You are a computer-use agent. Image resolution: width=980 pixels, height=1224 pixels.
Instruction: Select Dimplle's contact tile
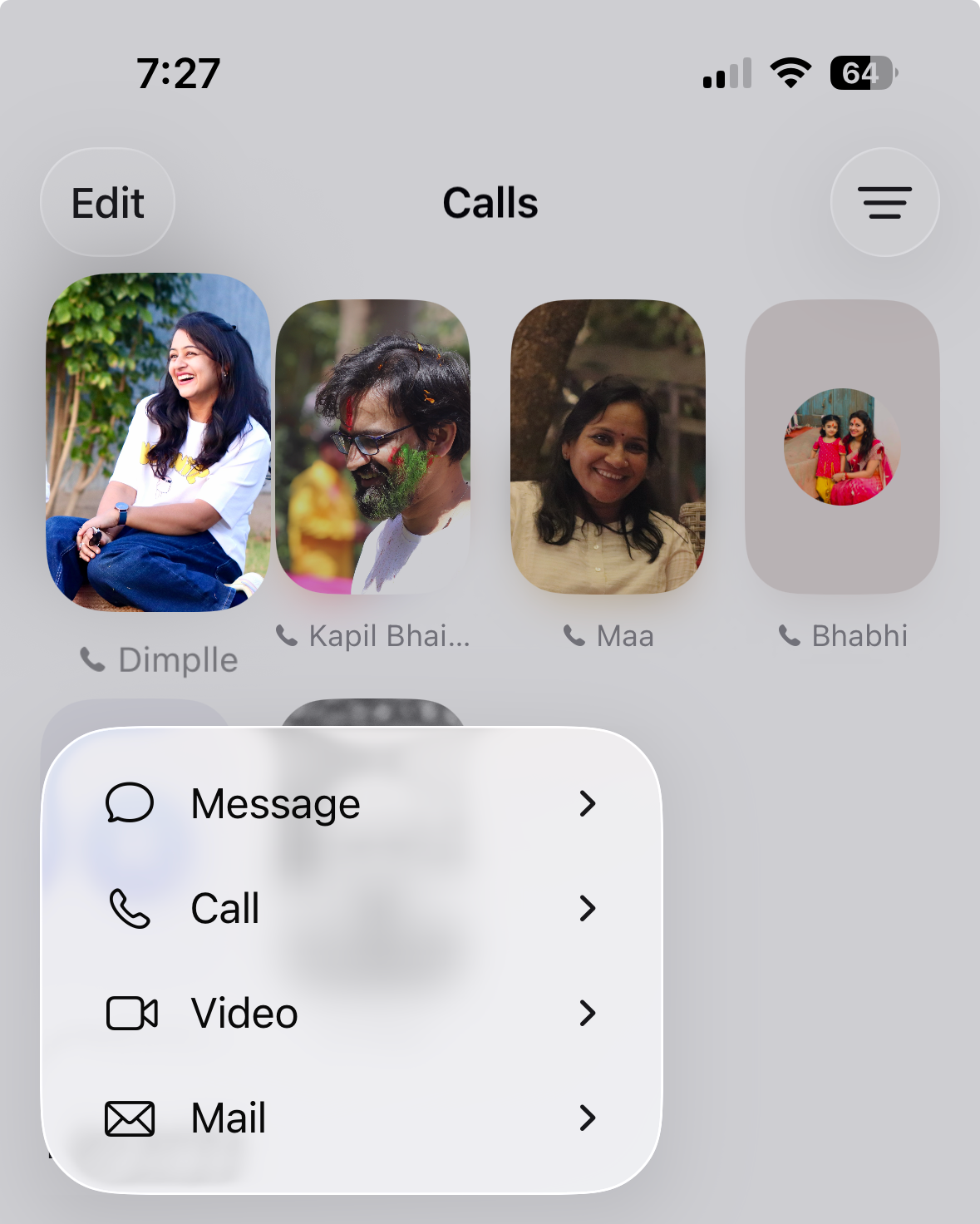[x=158, y=442]
